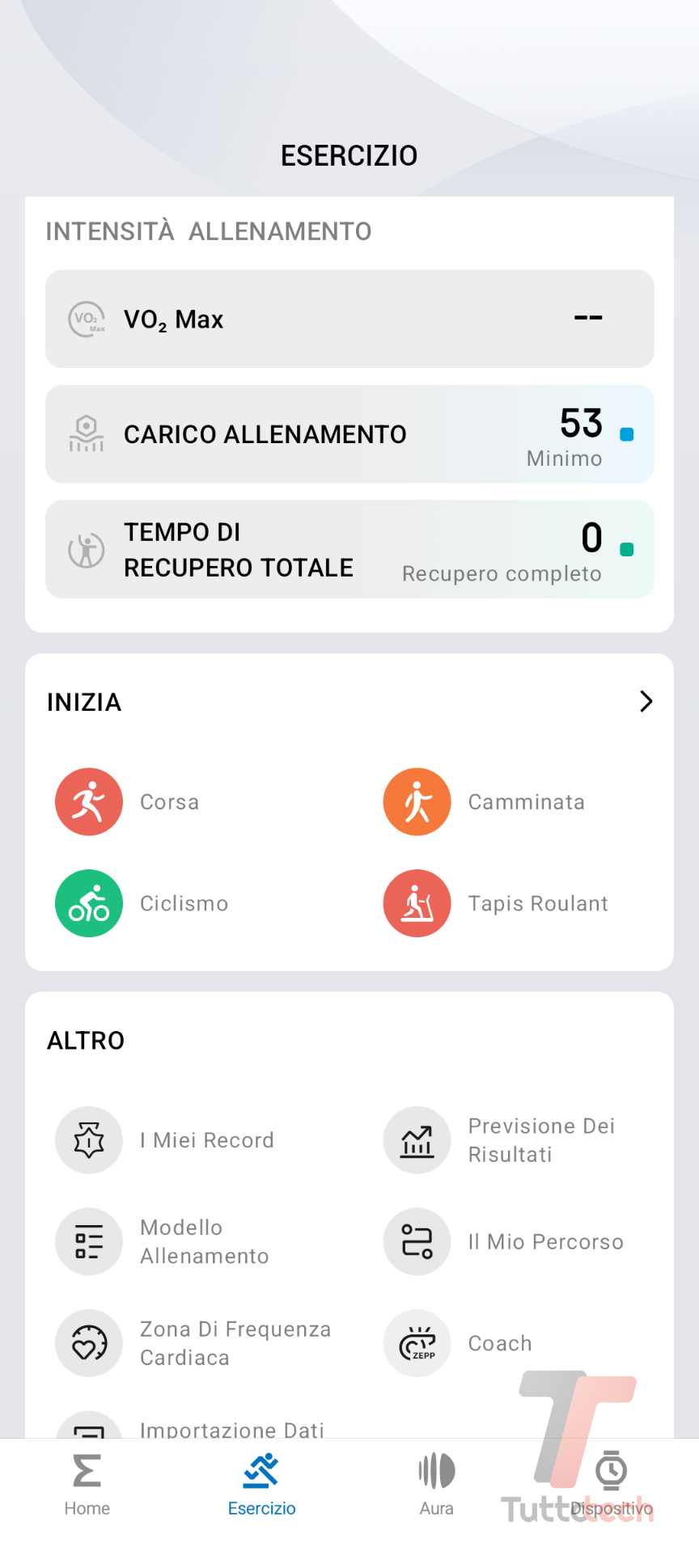Start a Tapis Roulant session
699x1568 pixels.
click(x=417, y=903)
